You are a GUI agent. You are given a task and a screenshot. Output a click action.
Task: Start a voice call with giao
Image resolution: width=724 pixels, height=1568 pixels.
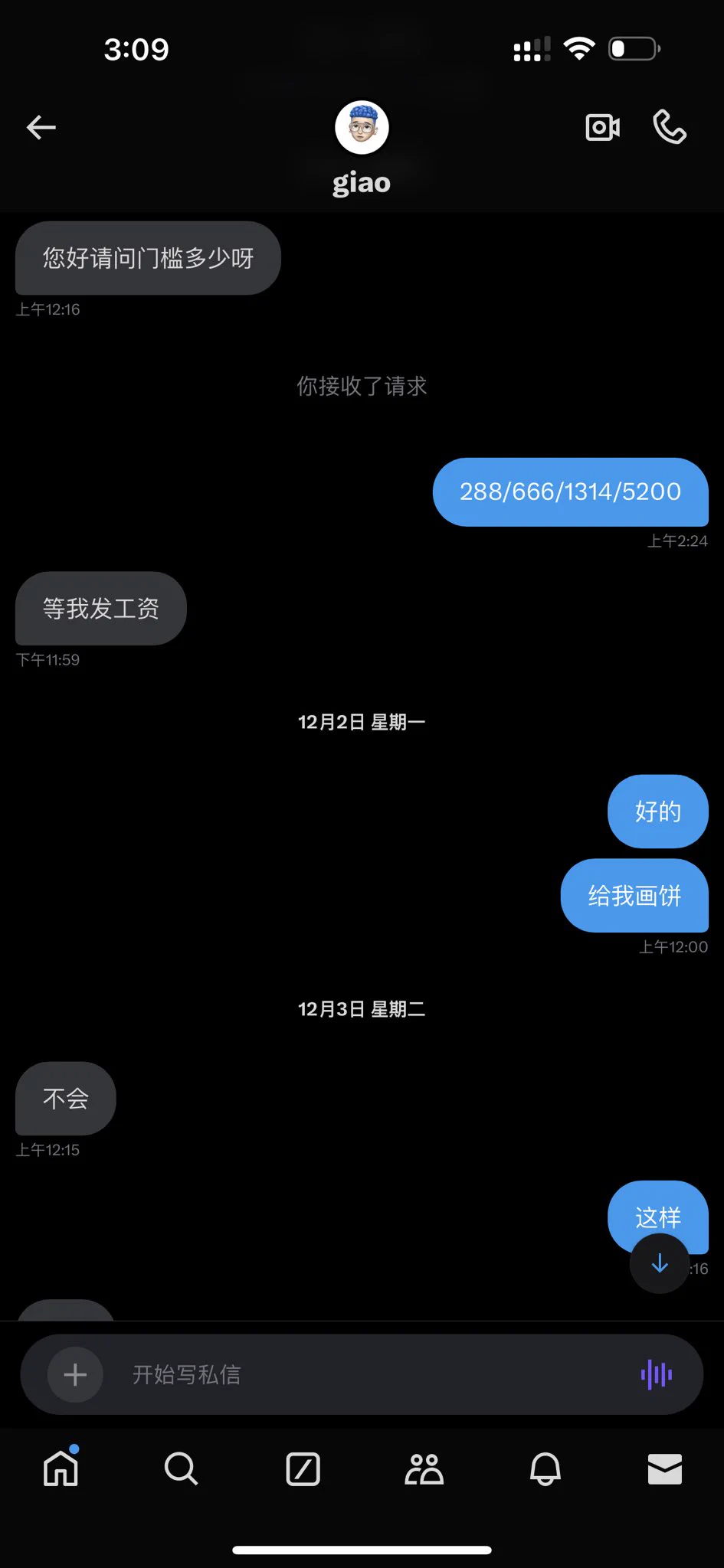click(670, 127)
